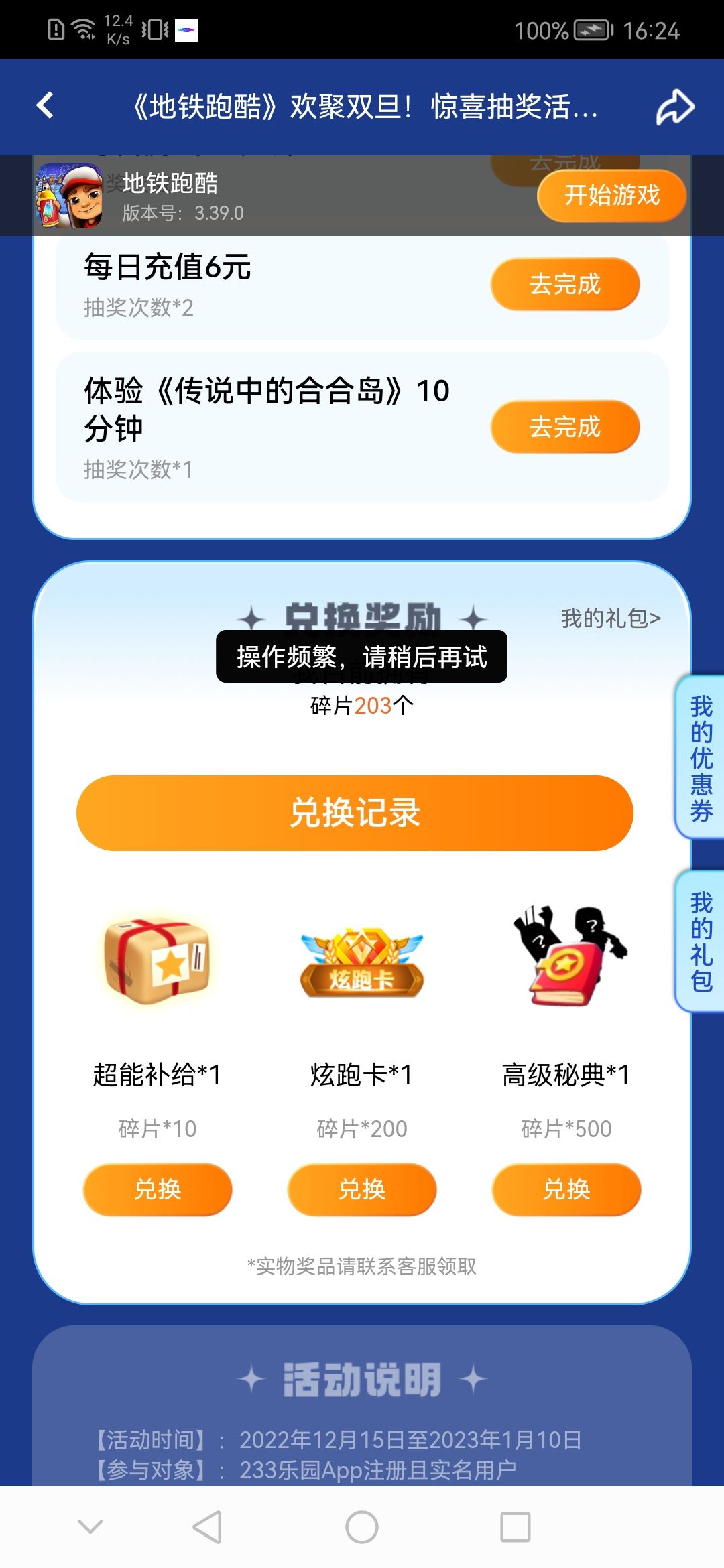Redeem 高级秘典*1 with 兑换
The image size is (724, 1568).
click(566, 1189)
